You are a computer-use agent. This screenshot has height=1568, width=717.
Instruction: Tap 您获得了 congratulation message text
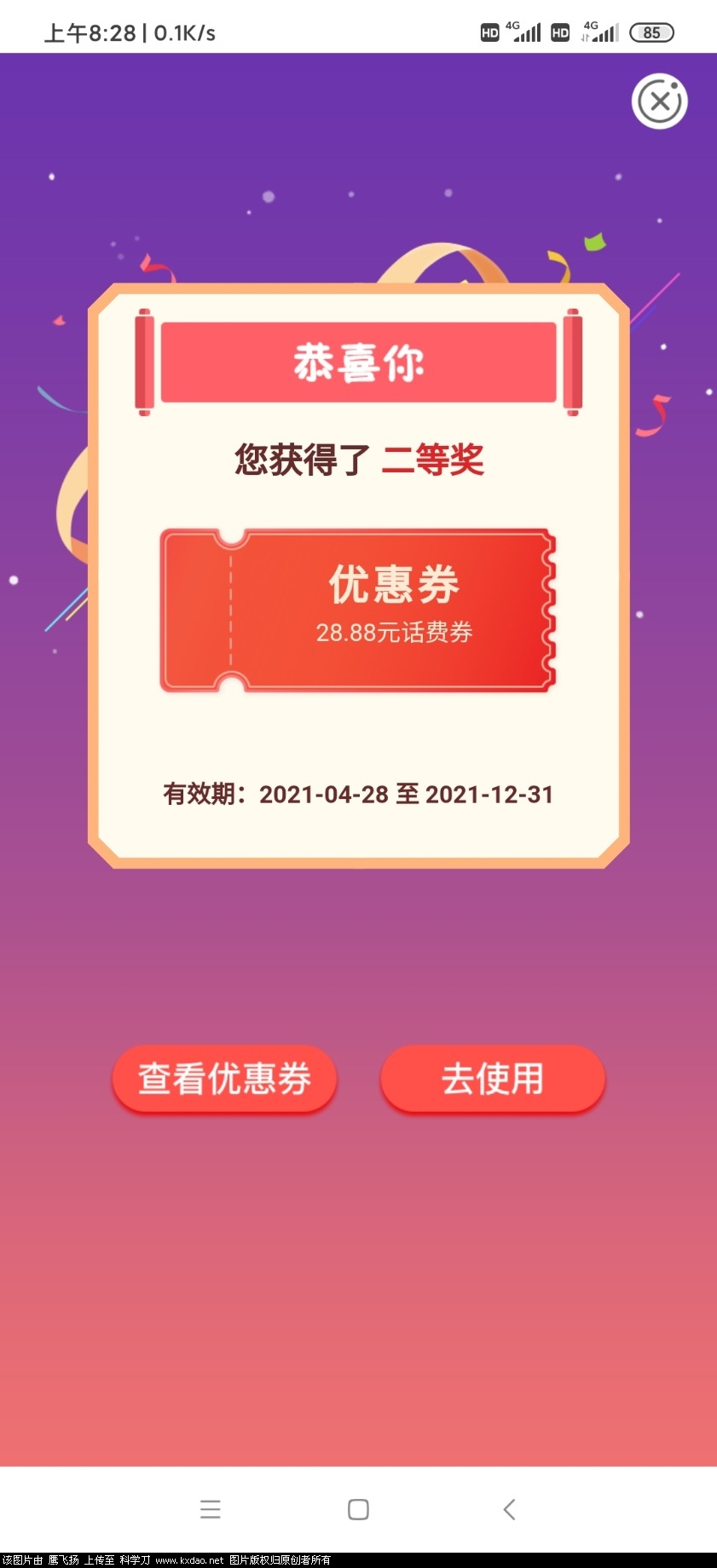tap(303, 460)
